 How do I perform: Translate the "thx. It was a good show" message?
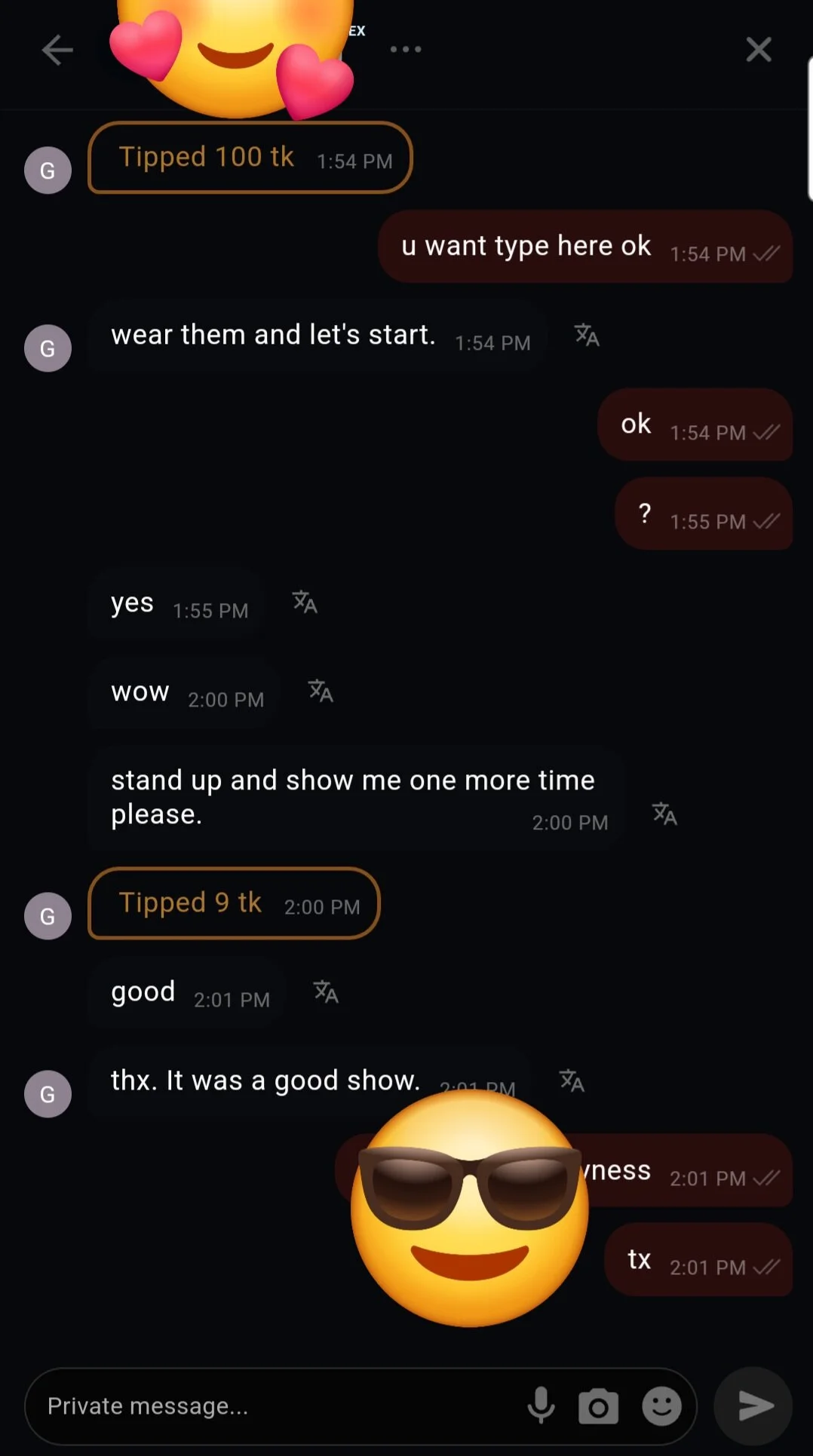pyautogui.click(x=572, y=1081)
